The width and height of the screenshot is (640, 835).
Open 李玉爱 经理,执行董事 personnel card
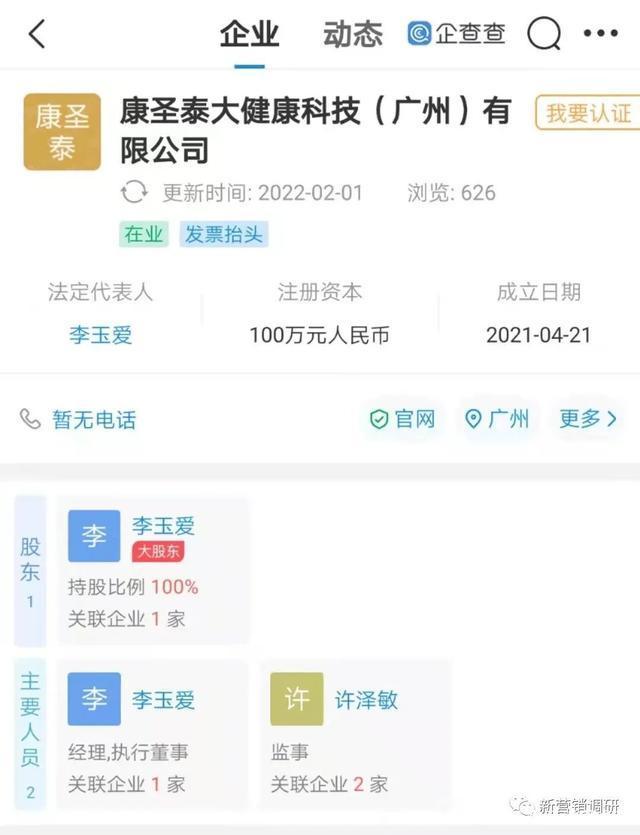click(152, 735)
